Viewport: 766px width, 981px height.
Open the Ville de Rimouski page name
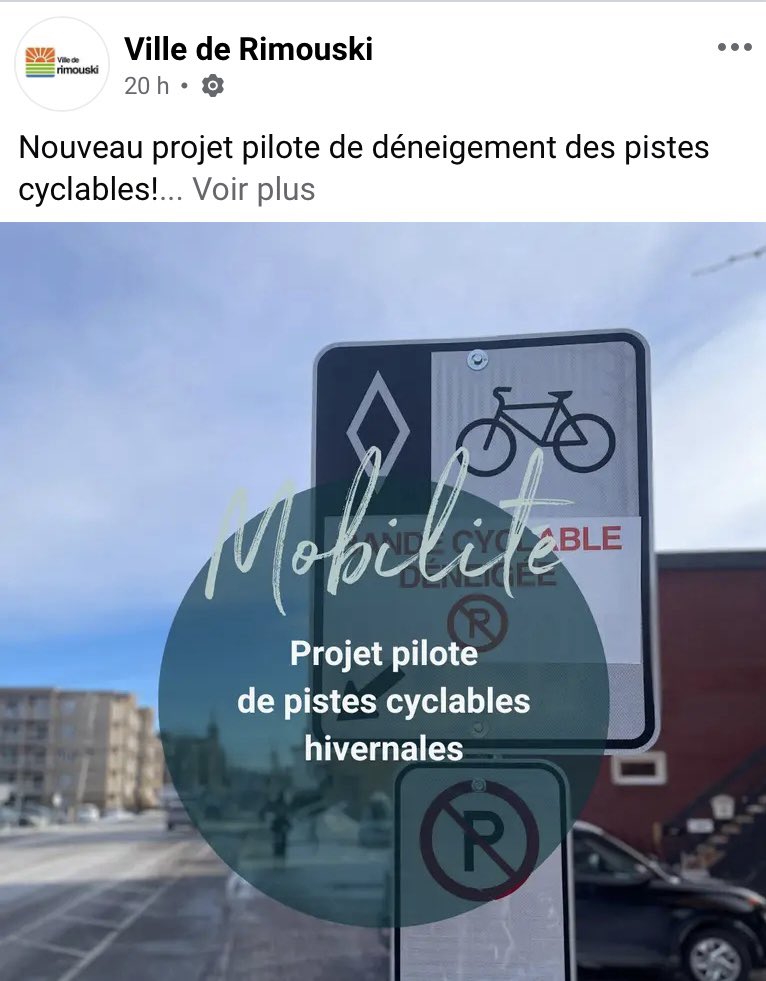(x=248, y=48)
